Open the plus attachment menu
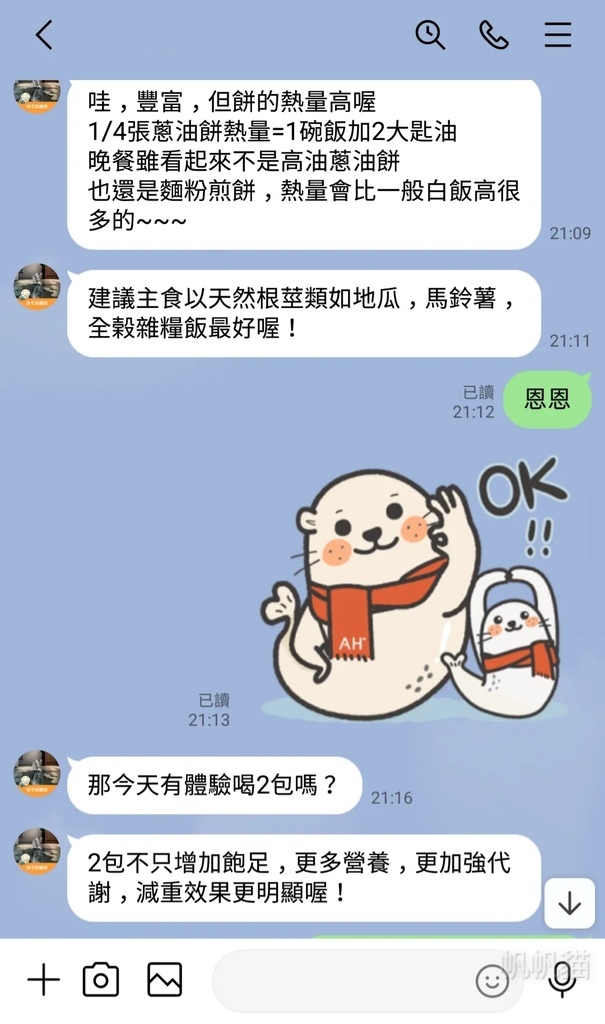Screen dimensions: 605x1024 pos(43,980)
